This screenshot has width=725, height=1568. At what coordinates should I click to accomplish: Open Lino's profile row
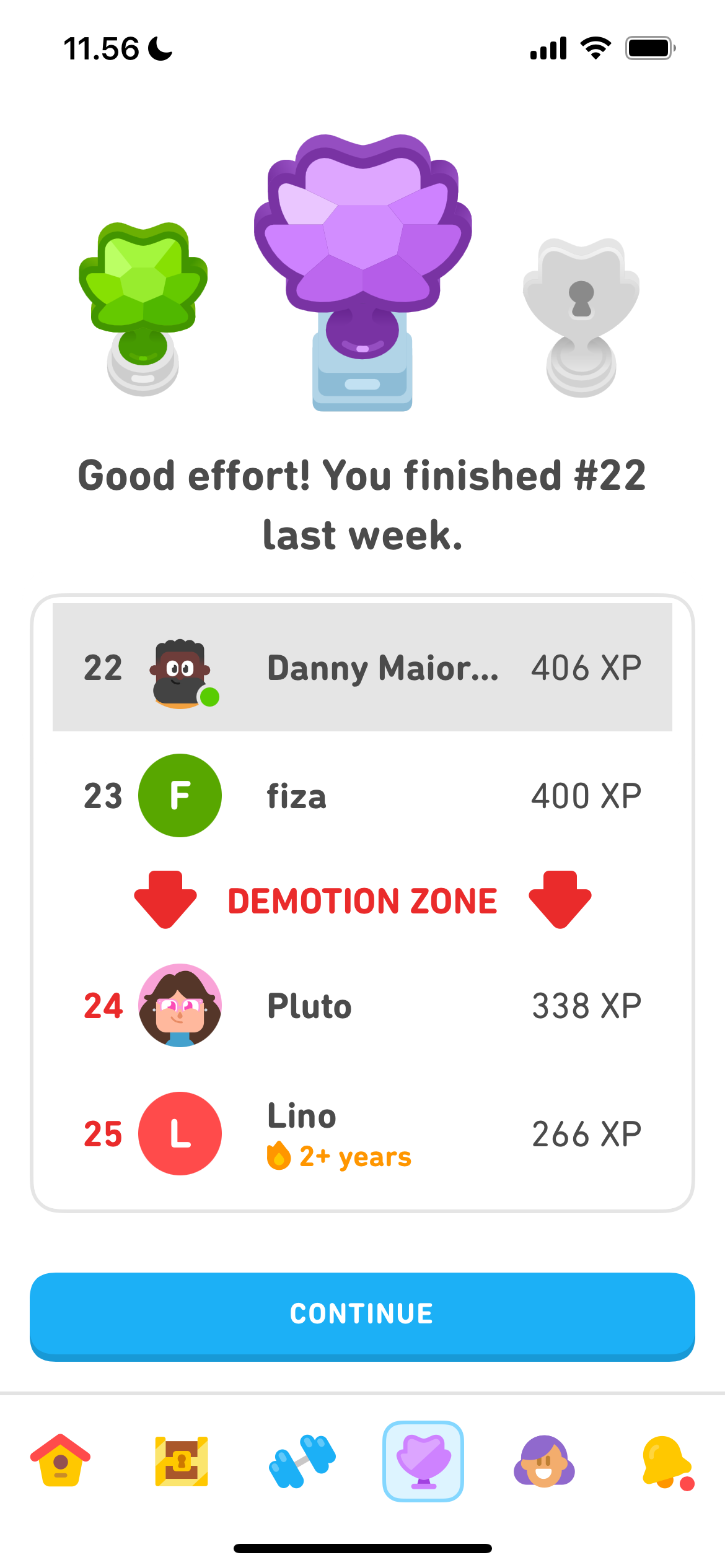tap(362, 1134)
